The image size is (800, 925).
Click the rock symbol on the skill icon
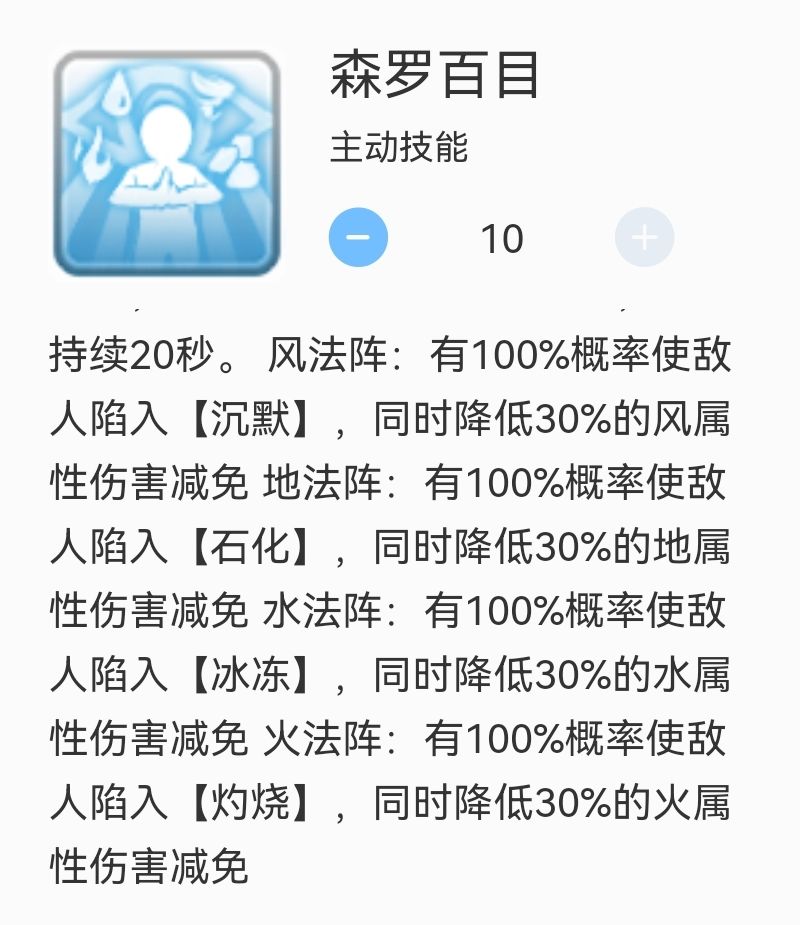235,160
